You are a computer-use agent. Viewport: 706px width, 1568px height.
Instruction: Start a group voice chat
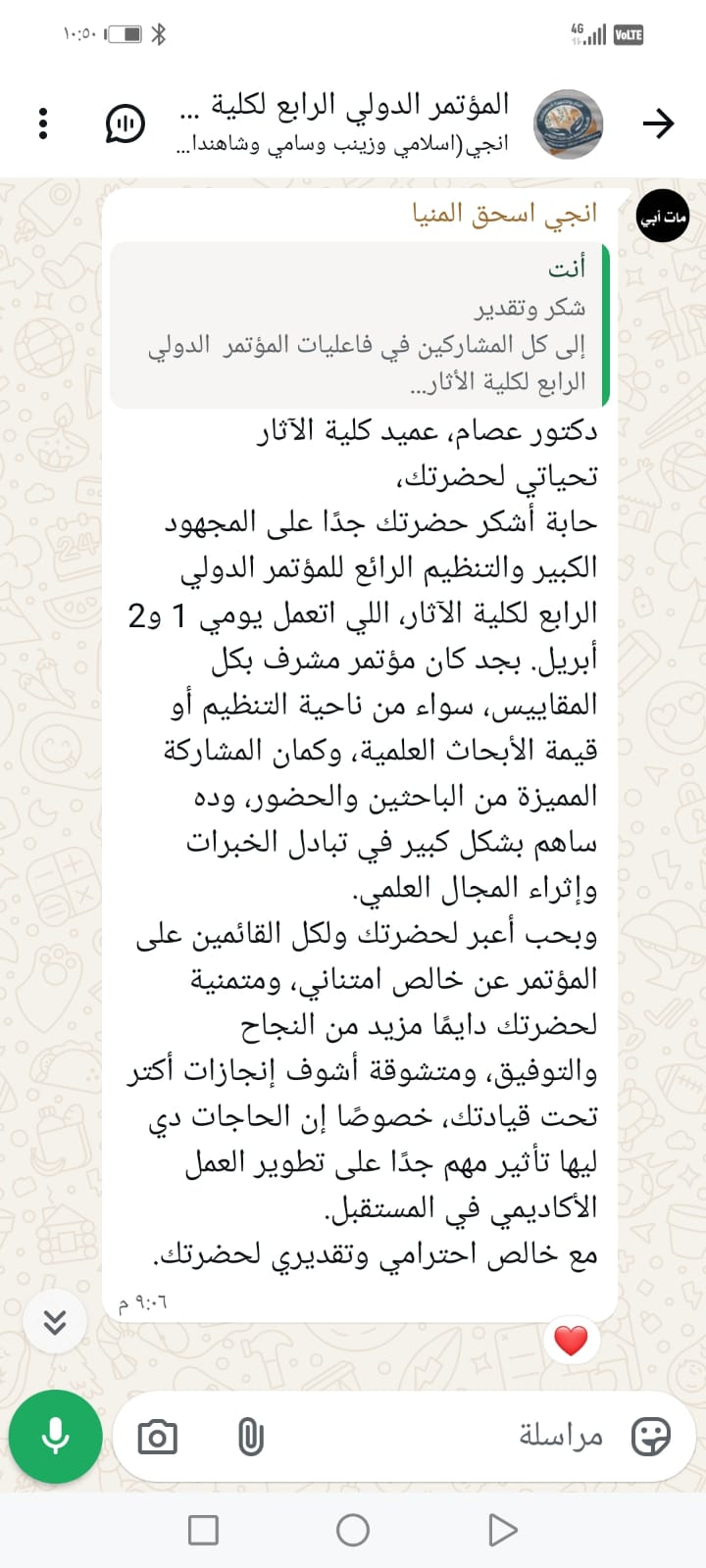[x=125, y=123]
